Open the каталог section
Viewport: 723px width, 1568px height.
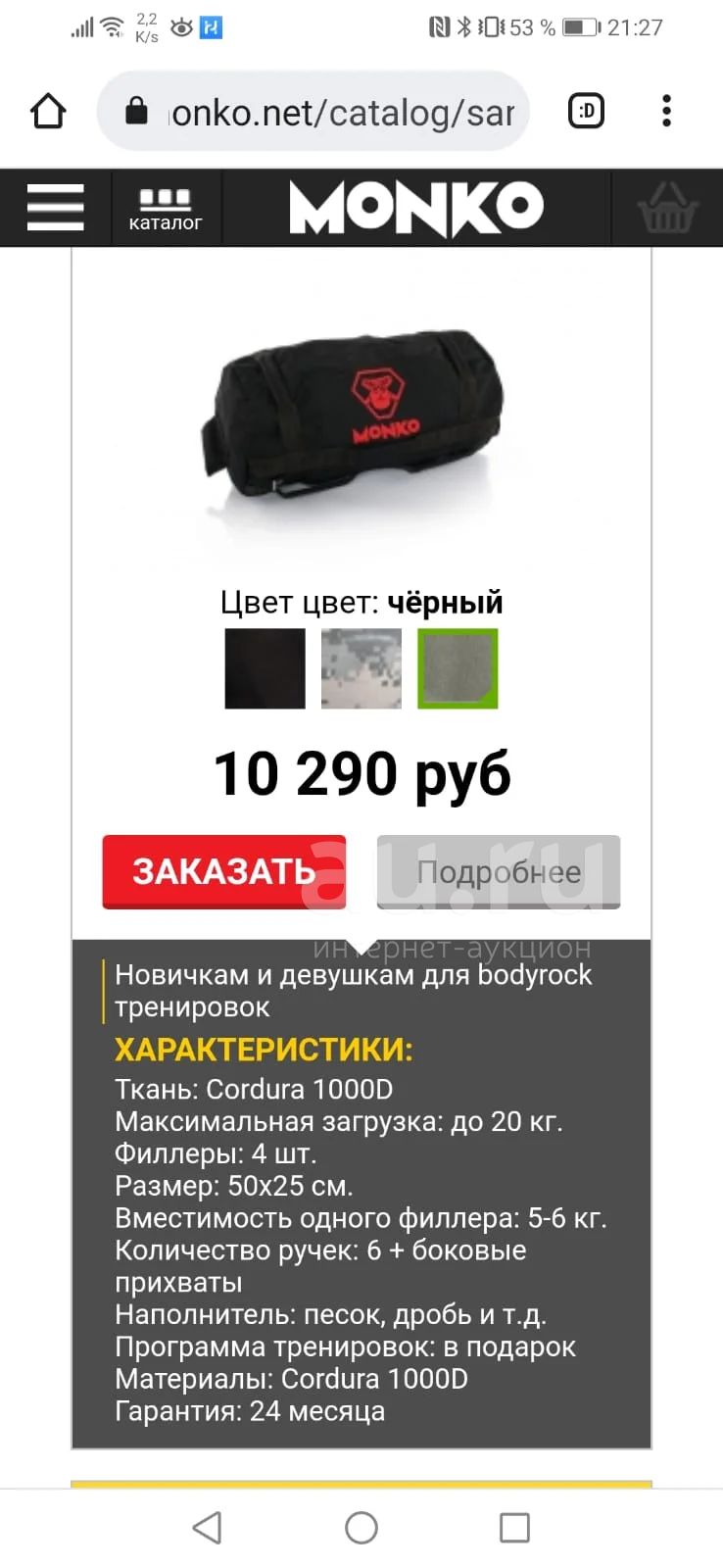166,209
